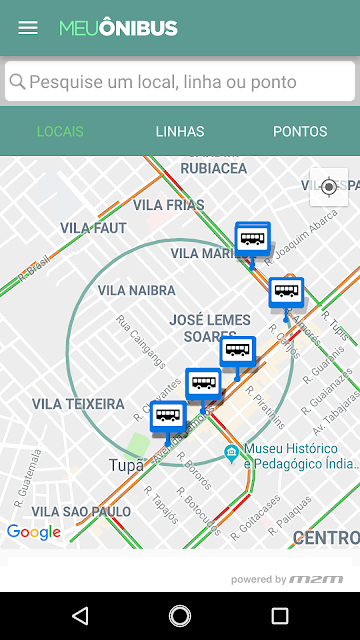Open the hamburger drawer menu
The height and width of the screenshot is (640, 360).
click(28, 28)
